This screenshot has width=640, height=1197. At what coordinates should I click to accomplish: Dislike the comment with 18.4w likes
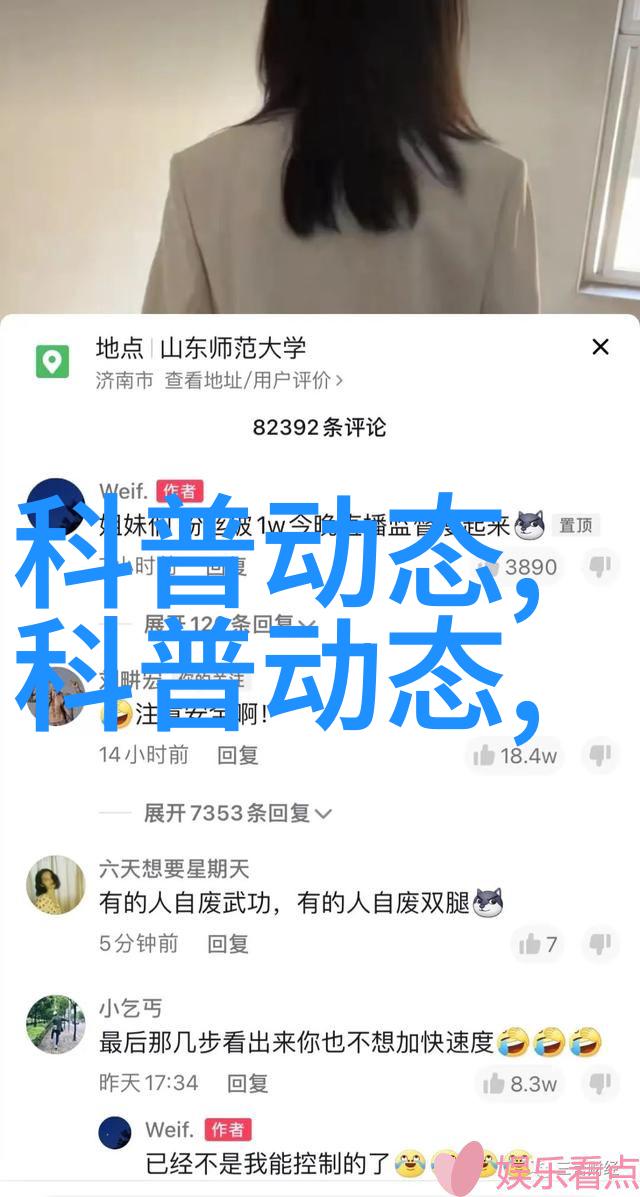click(600, 755)
